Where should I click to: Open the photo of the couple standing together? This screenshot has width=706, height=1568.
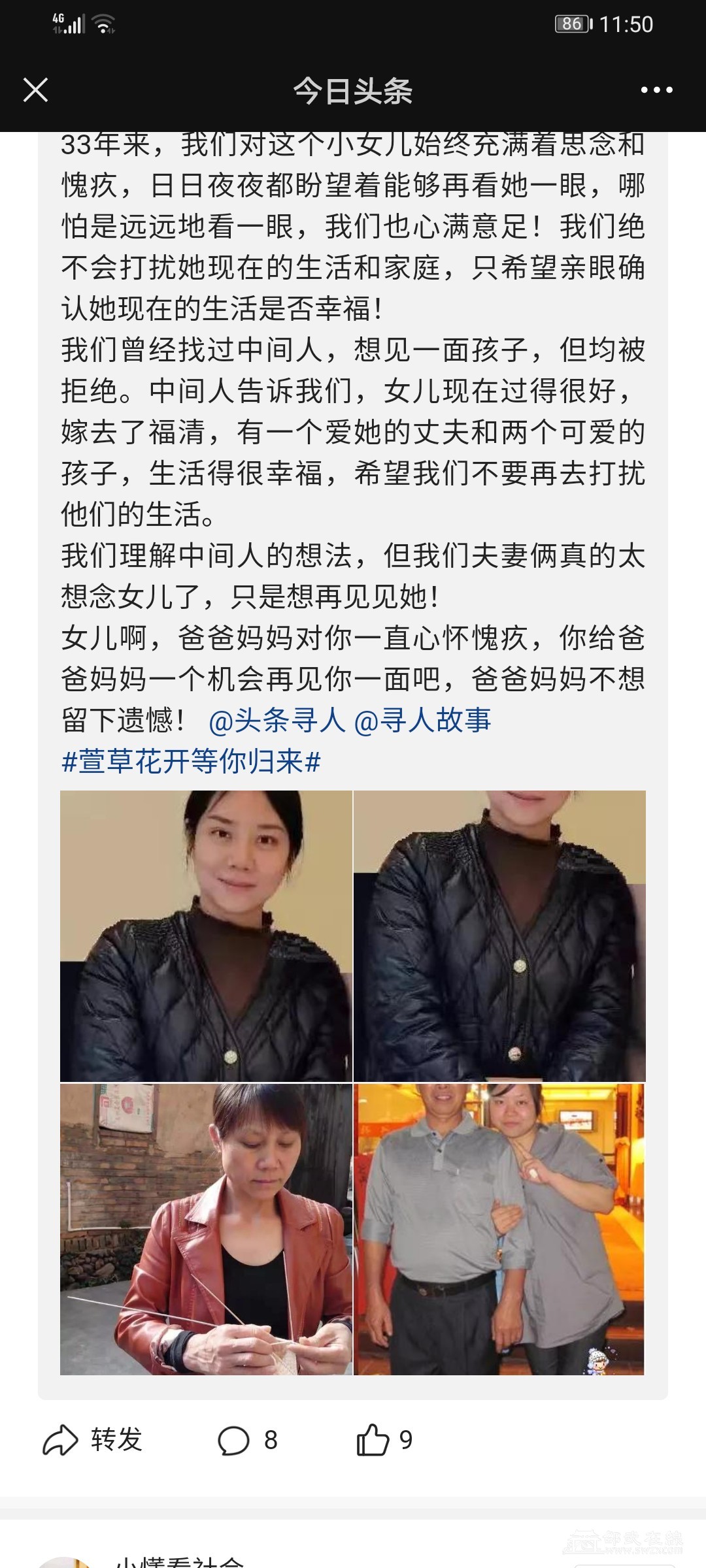[499, 1229]
